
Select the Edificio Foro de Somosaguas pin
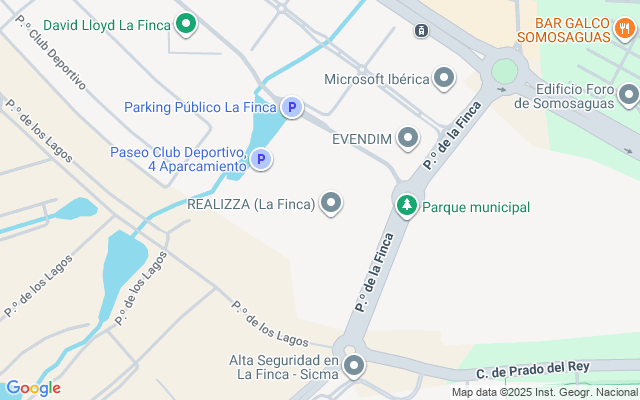[x=629, y=96]
